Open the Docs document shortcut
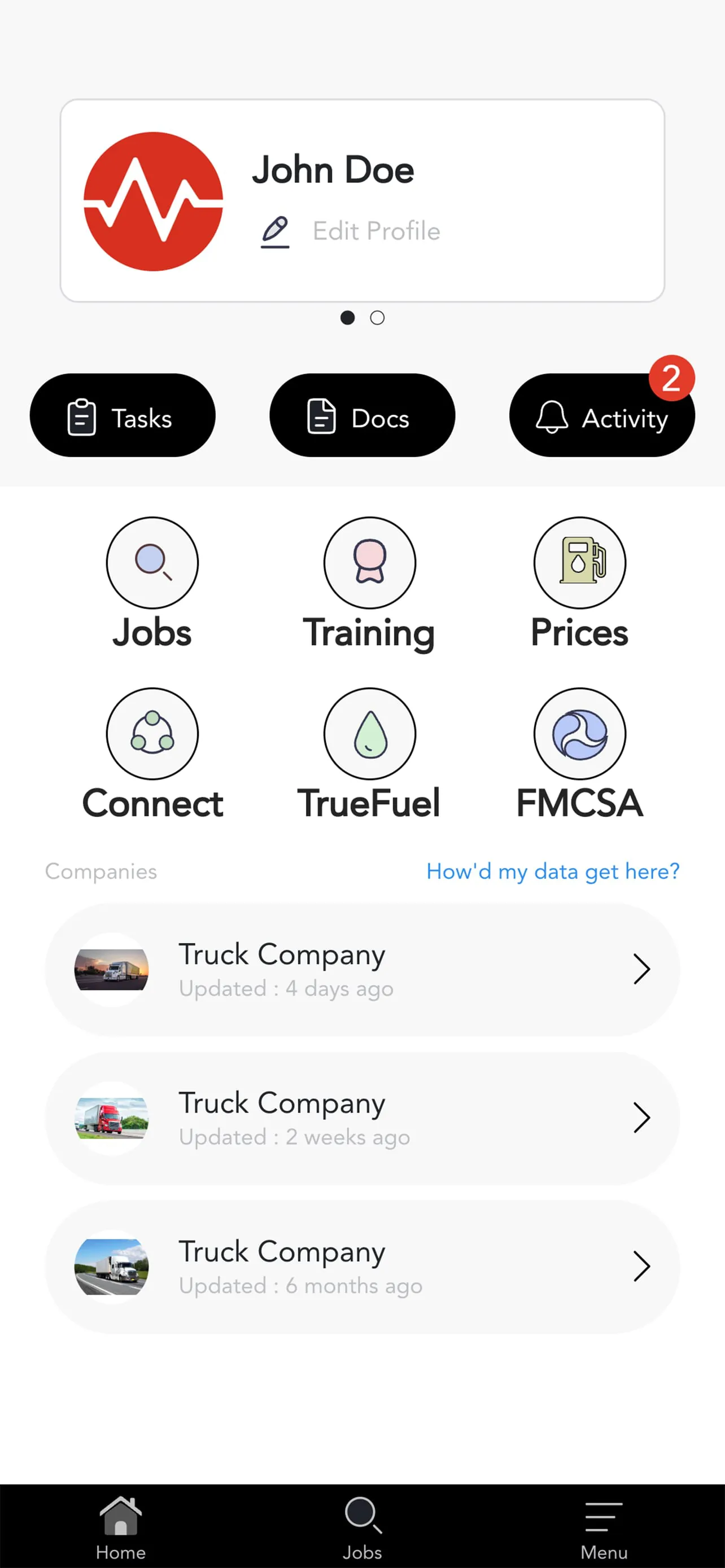This screenshot has height=1568, width=725. click(x=362, y=416)
